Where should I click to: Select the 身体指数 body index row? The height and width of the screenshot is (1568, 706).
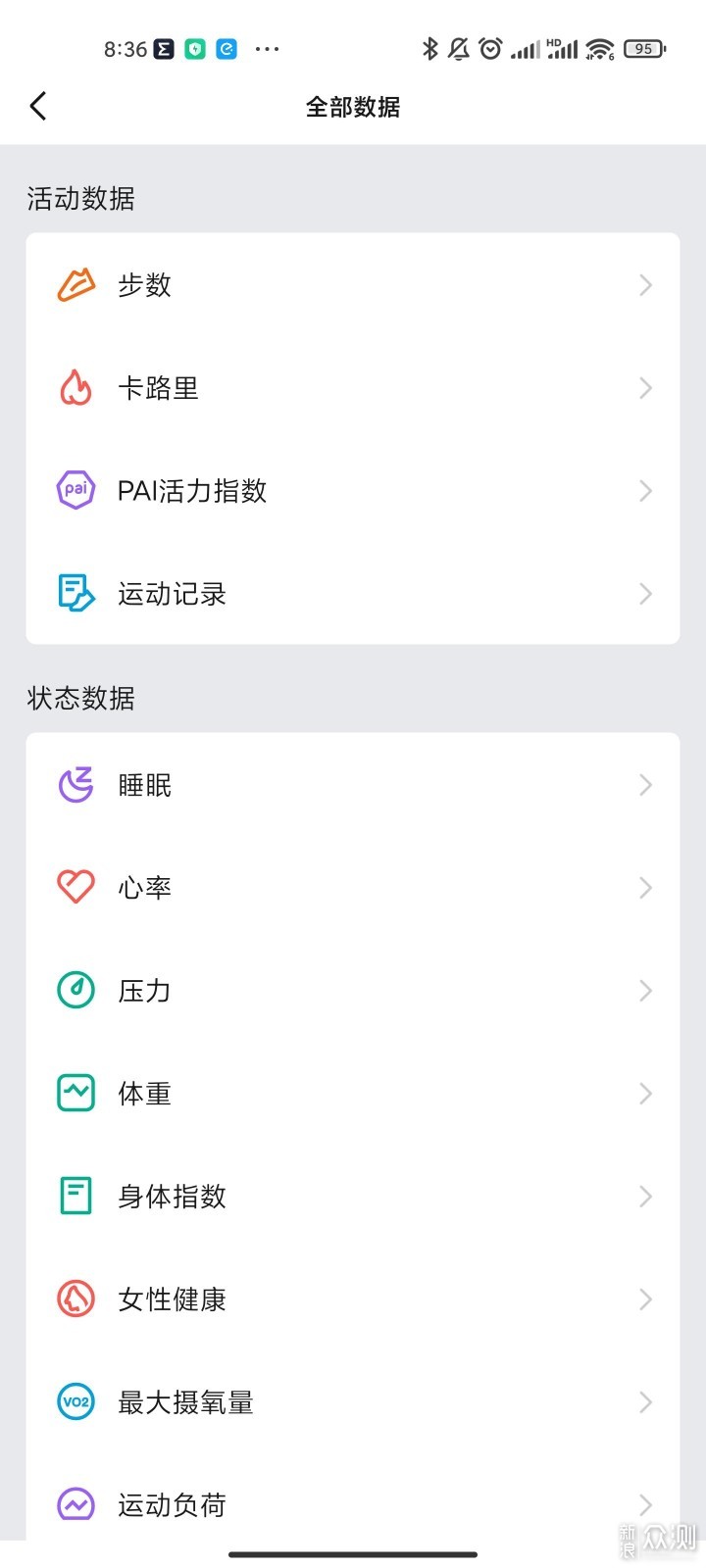click(x=353, y=1197)
